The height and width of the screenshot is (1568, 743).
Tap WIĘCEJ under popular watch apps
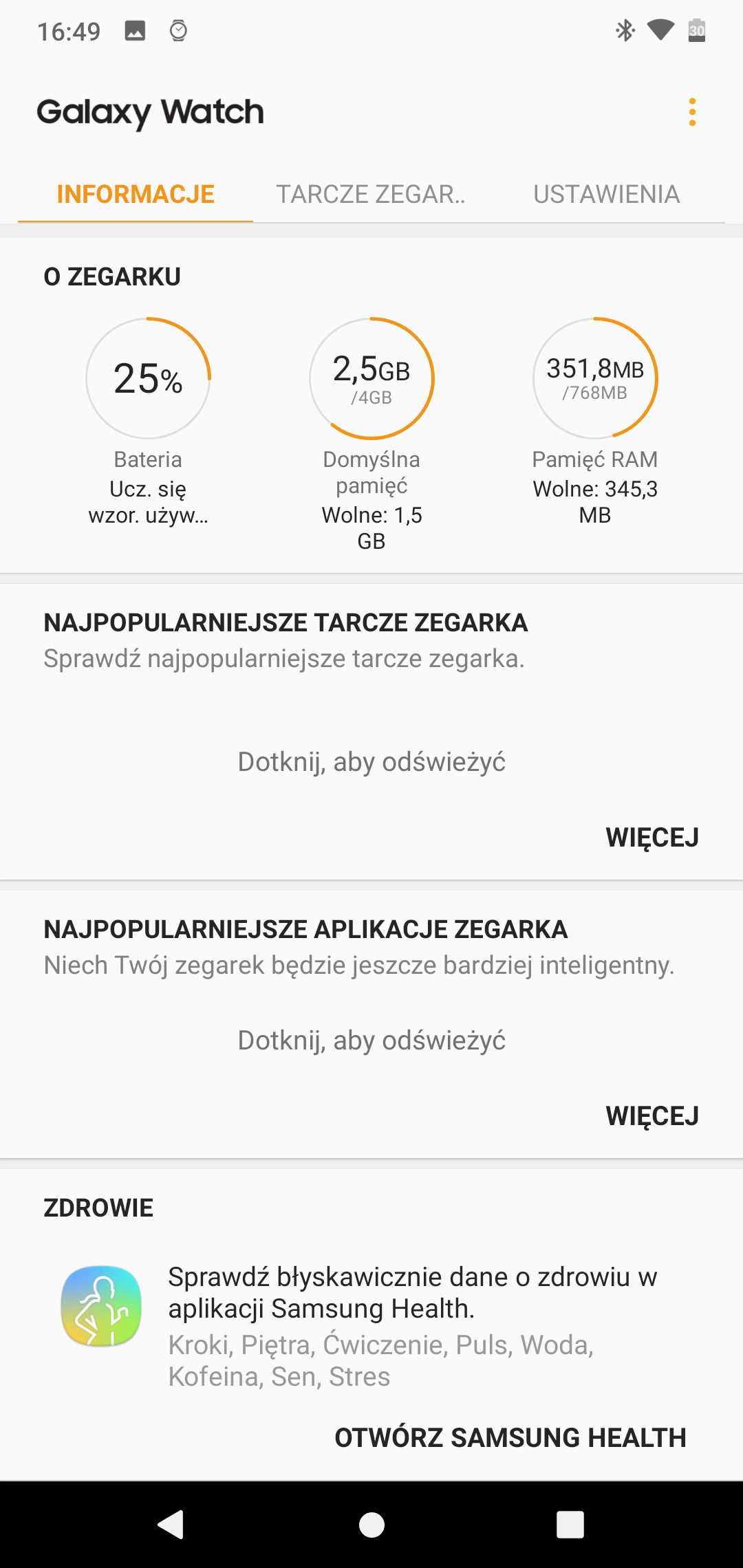[652, 1115]
